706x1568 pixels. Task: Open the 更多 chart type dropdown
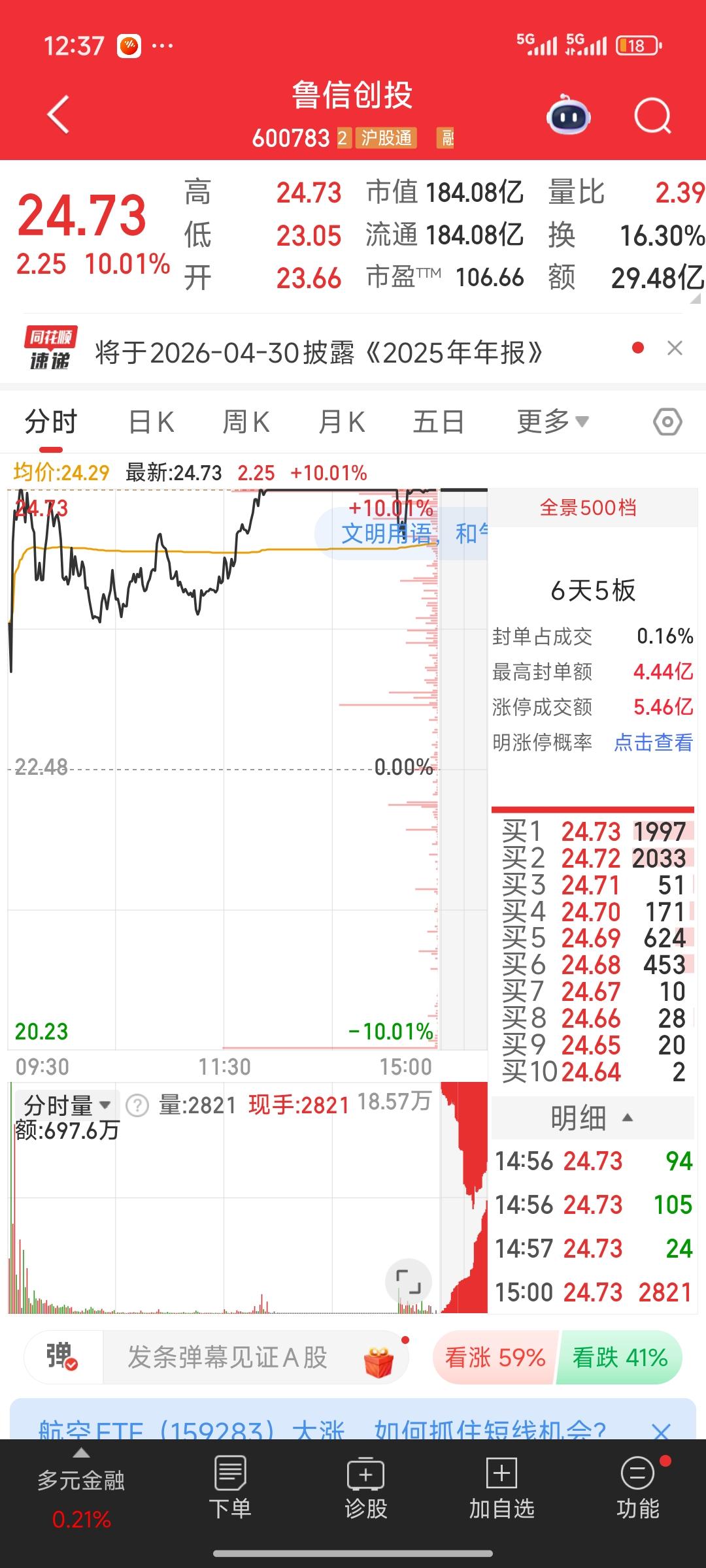552,421
